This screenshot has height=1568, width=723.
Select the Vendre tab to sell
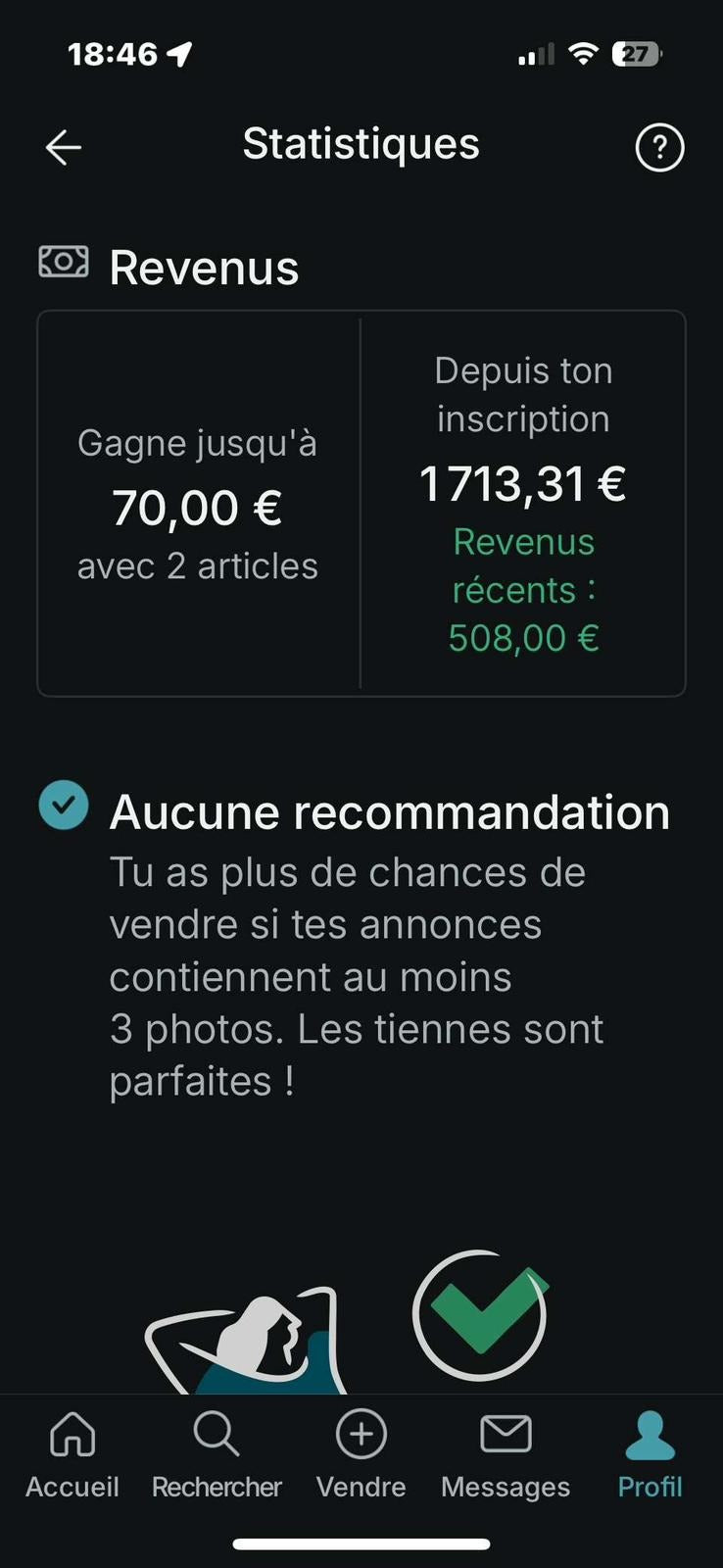[x=361, y=1455]
